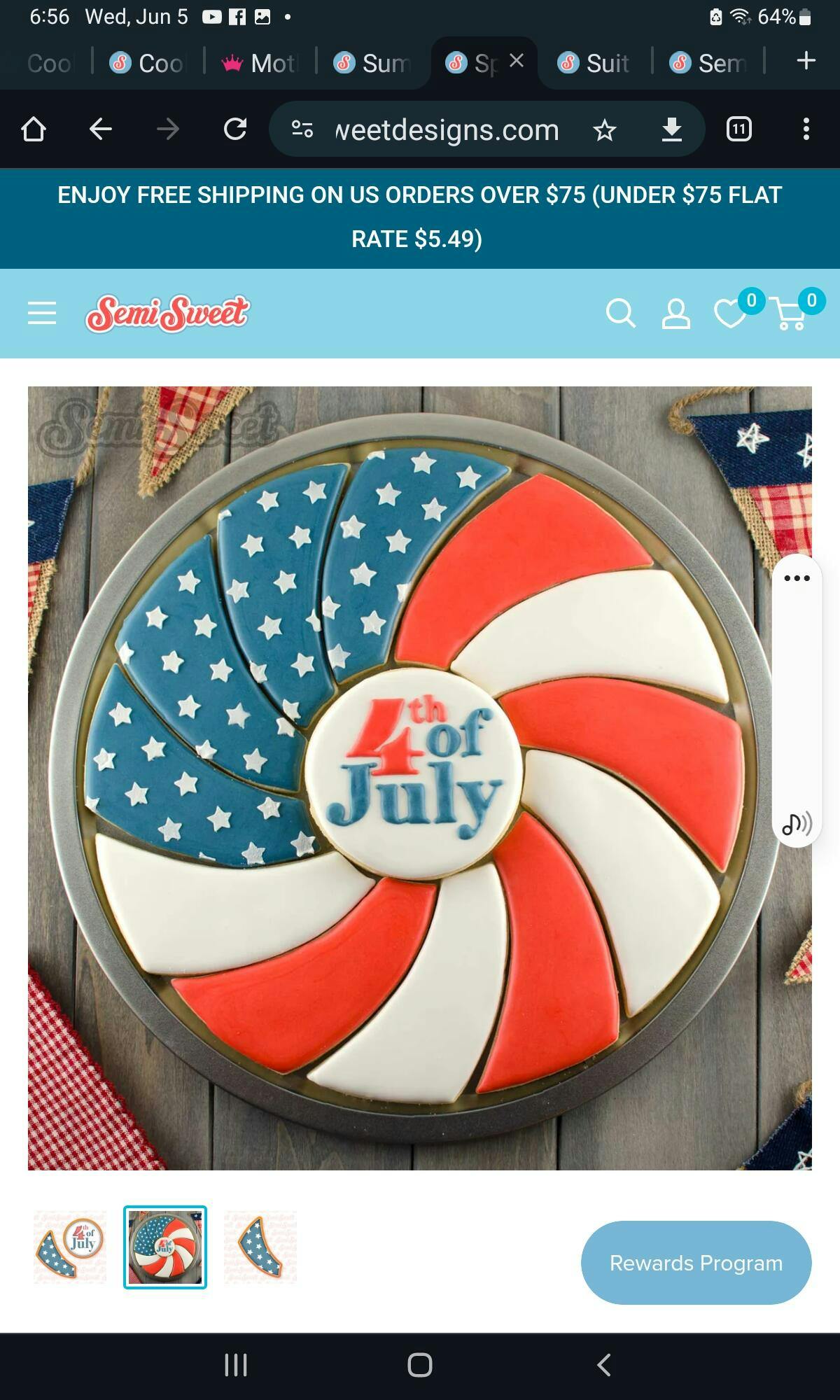Open the Rewards Program button
This screenshot has height=1400, width=840.
696,1263
